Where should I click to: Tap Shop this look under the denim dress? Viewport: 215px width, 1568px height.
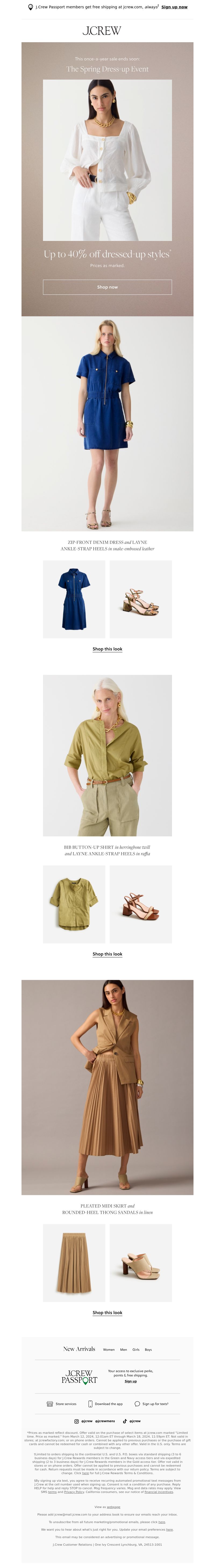point(107,649)
